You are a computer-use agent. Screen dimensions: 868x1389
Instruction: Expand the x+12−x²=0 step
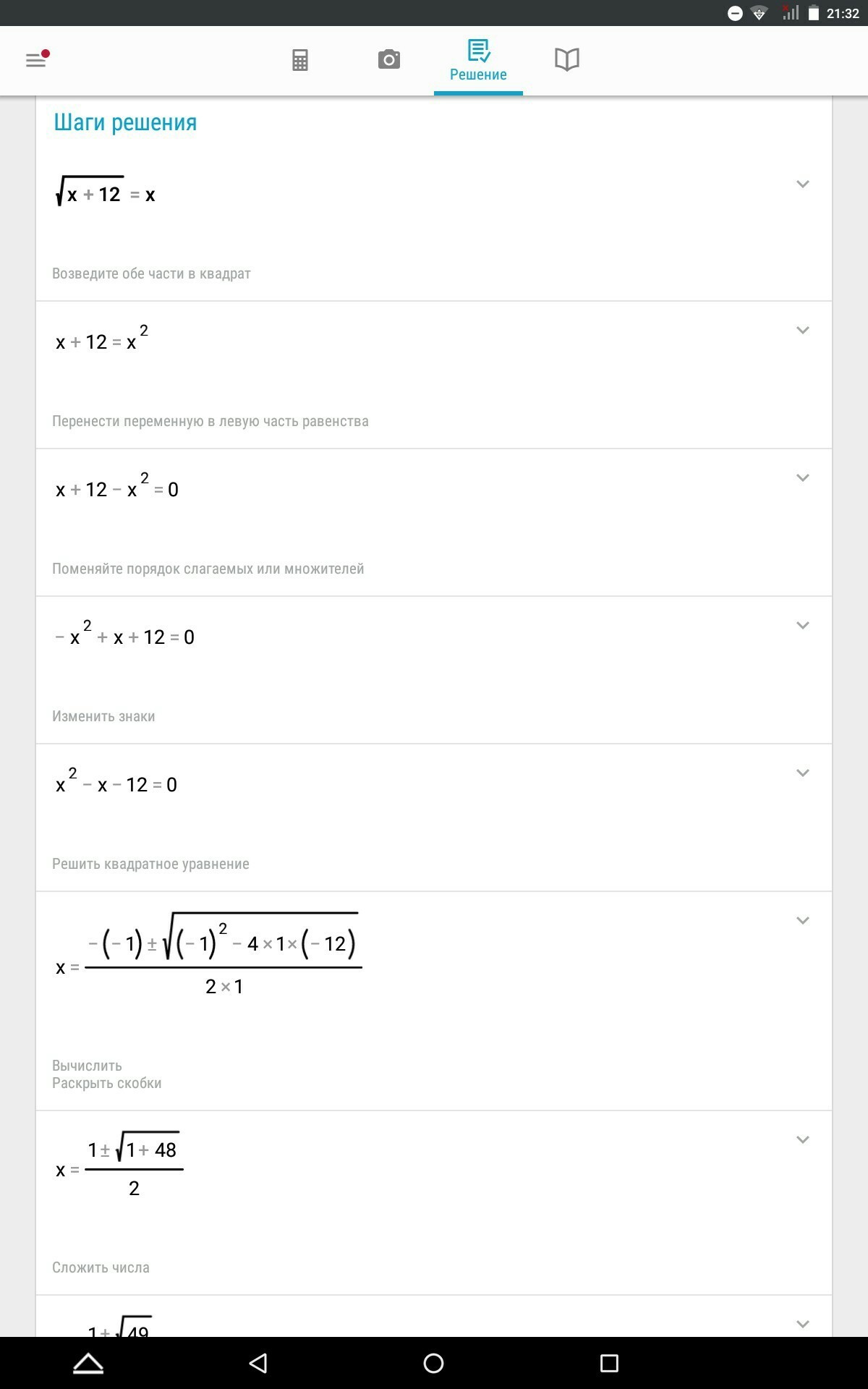[x=802, y=478]
